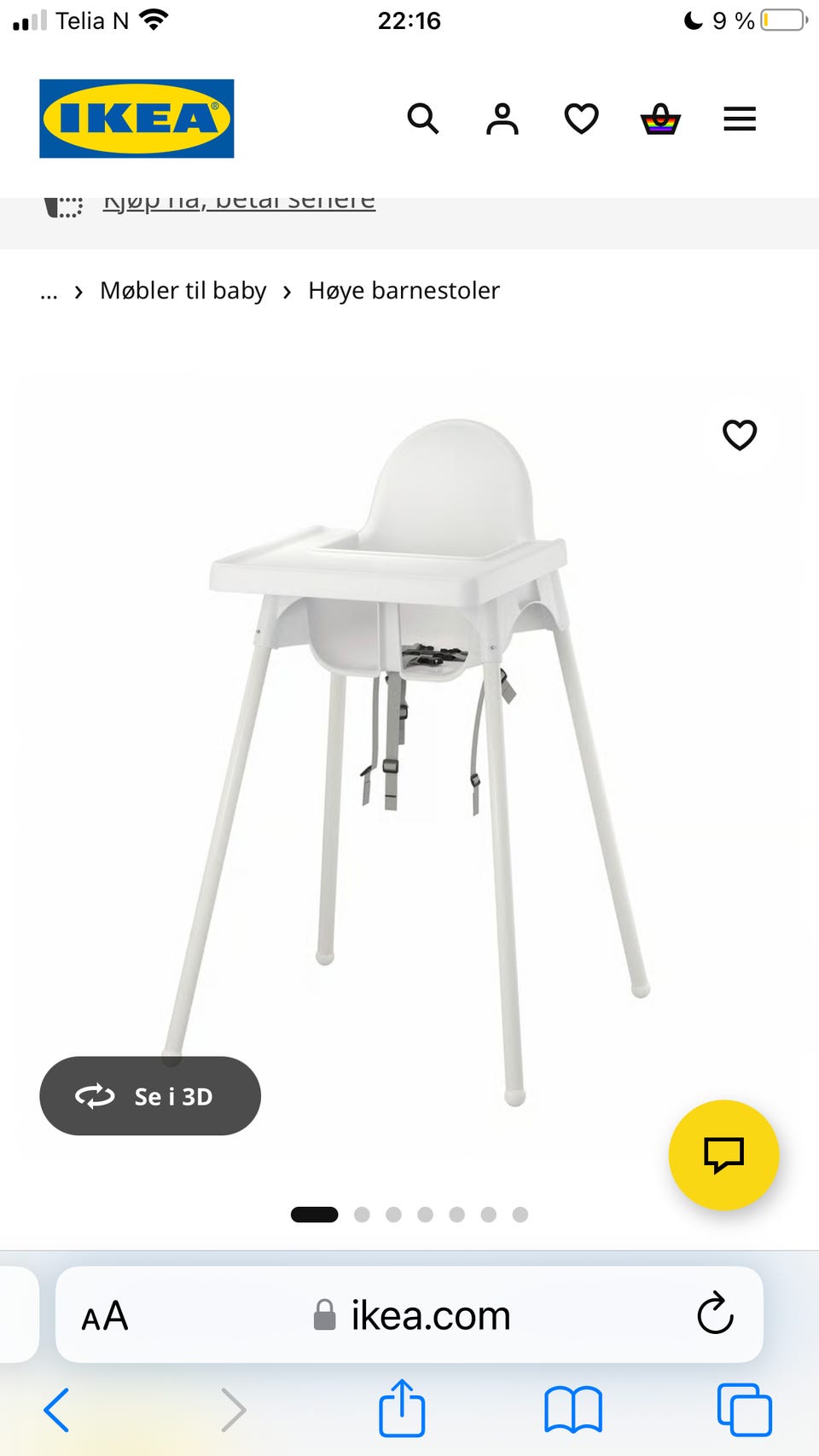Go to Høye barnestoler category
Screen dimensions: 819x1456
(x=404, y=291)
